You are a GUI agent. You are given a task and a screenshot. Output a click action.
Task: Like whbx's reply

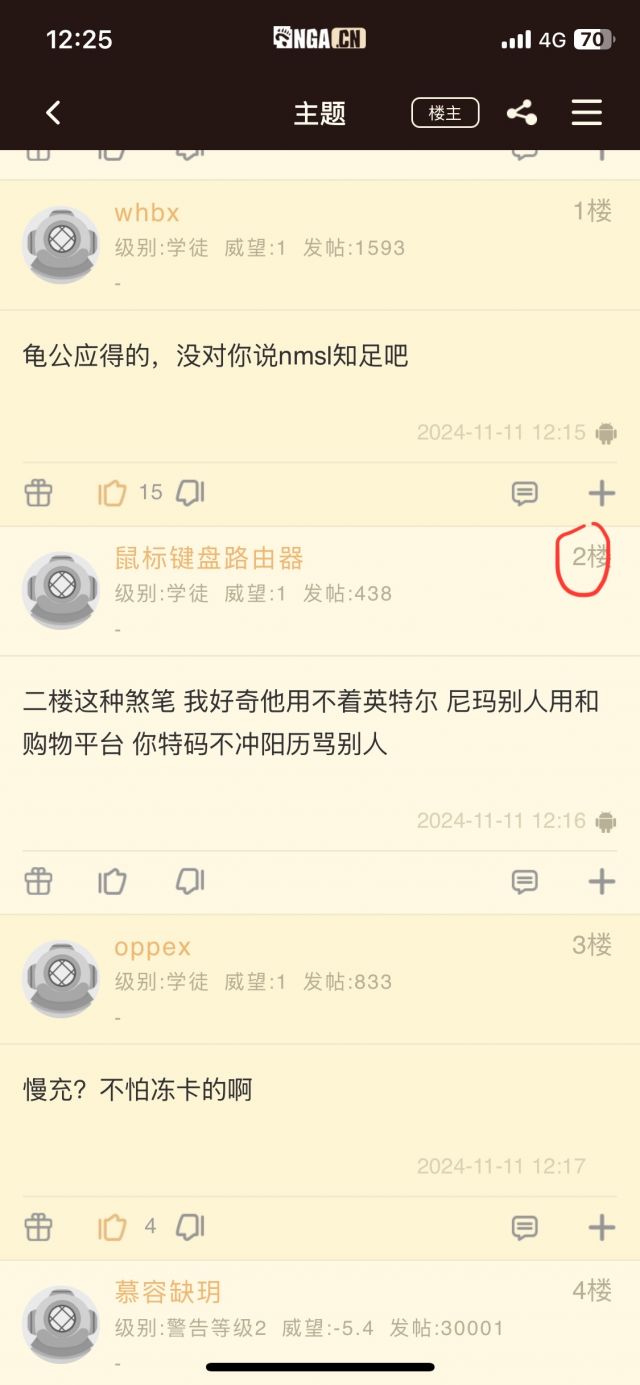click(x=113, y=493)
